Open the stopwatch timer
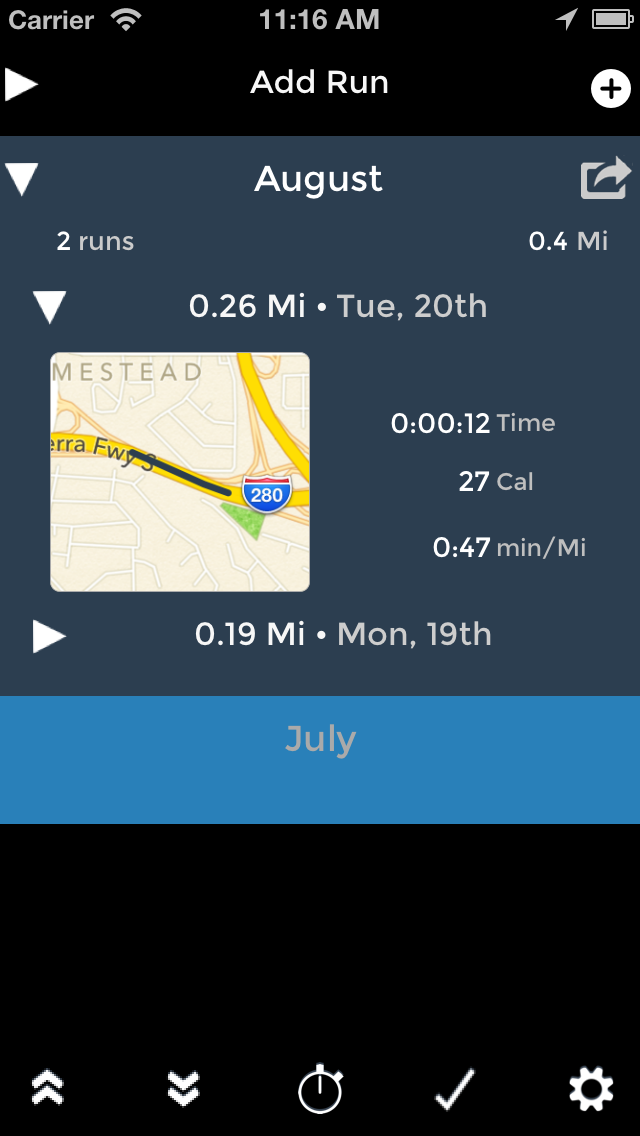The height and width of the screenshot is (1136, 640). (x=320, y=1088)
